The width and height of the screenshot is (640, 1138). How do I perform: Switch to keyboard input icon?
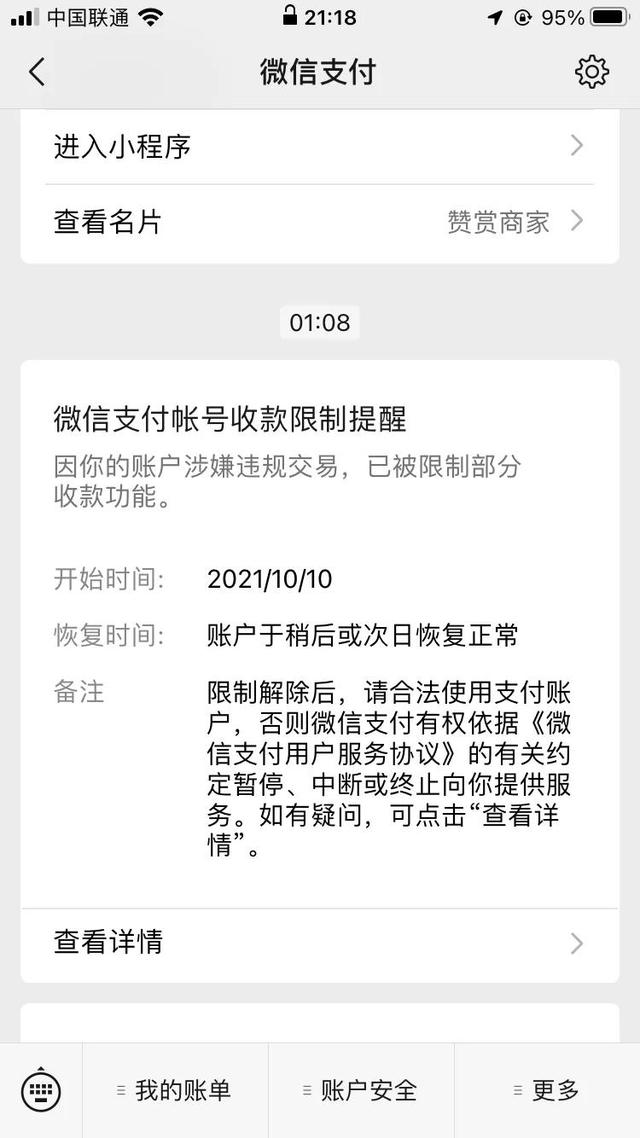(41, 1090)
